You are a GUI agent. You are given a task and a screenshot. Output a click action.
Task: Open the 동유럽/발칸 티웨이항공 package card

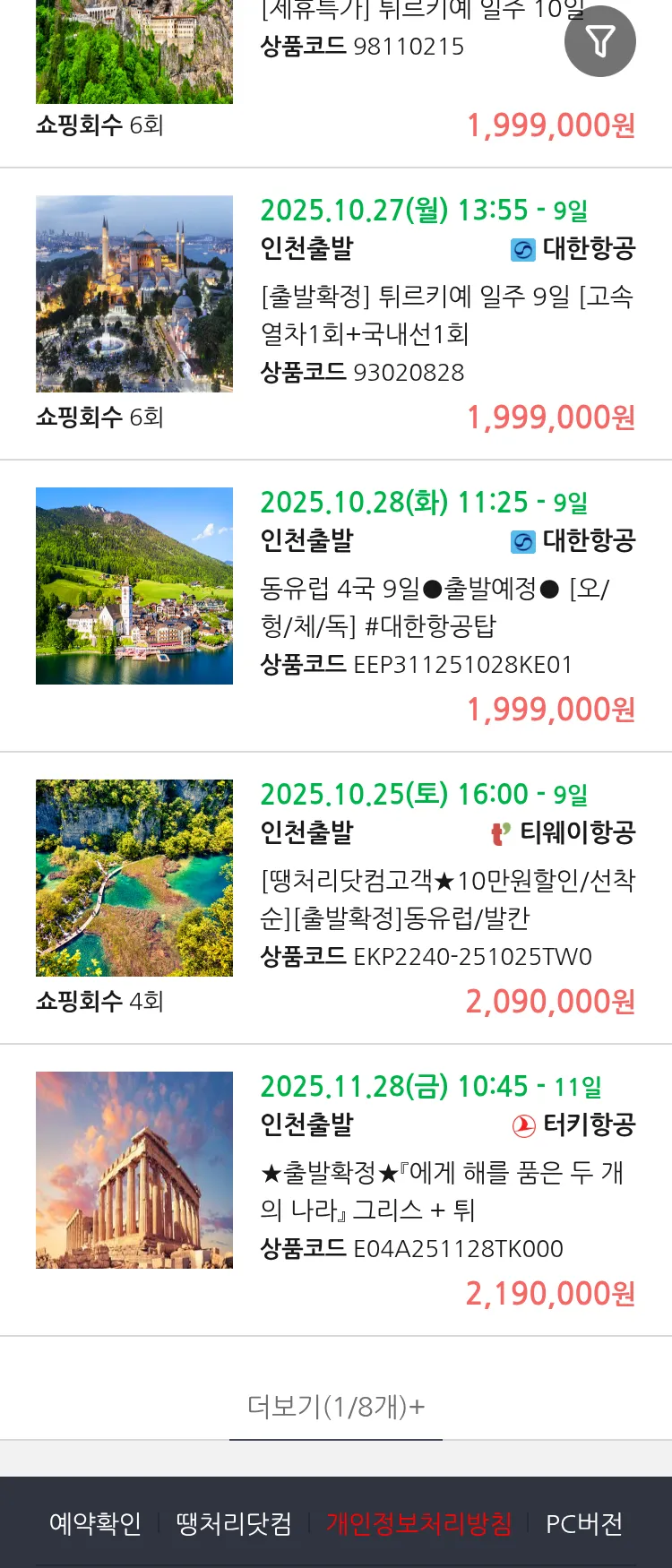pyautogui.click(x=446, y=899)
